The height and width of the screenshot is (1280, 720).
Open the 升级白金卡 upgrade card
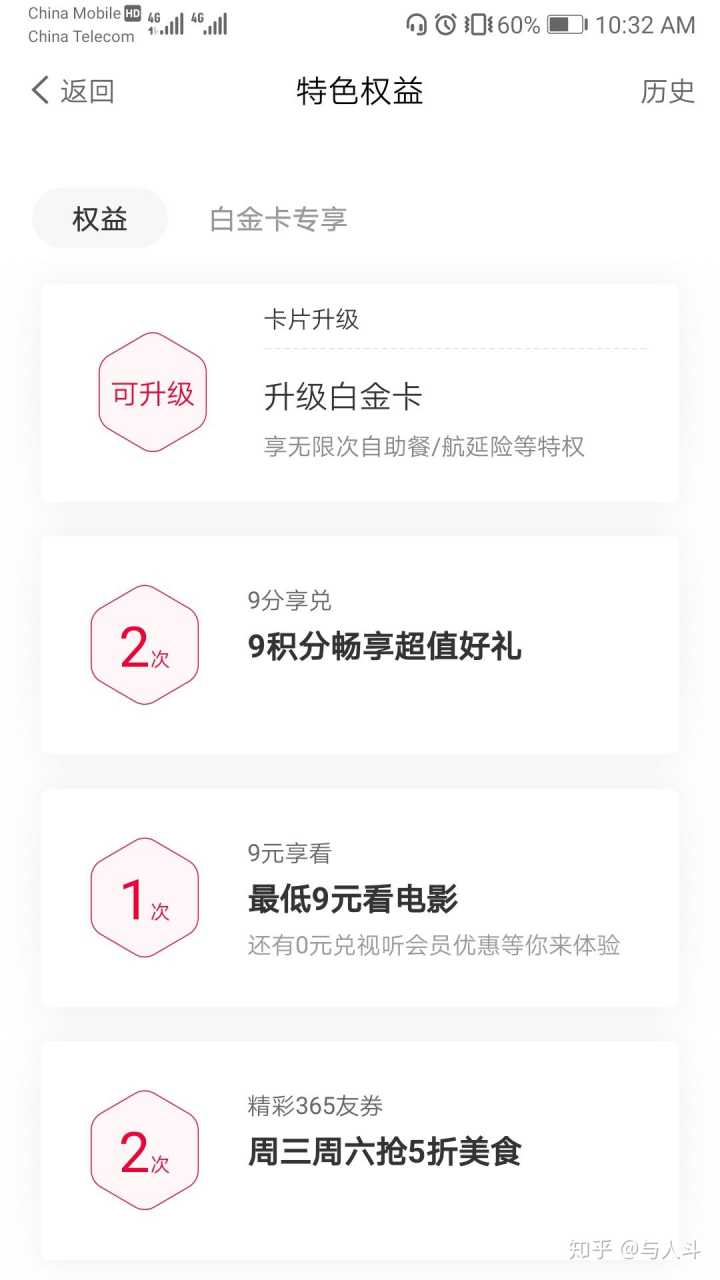pyautogui.click(x=360, y=394)
